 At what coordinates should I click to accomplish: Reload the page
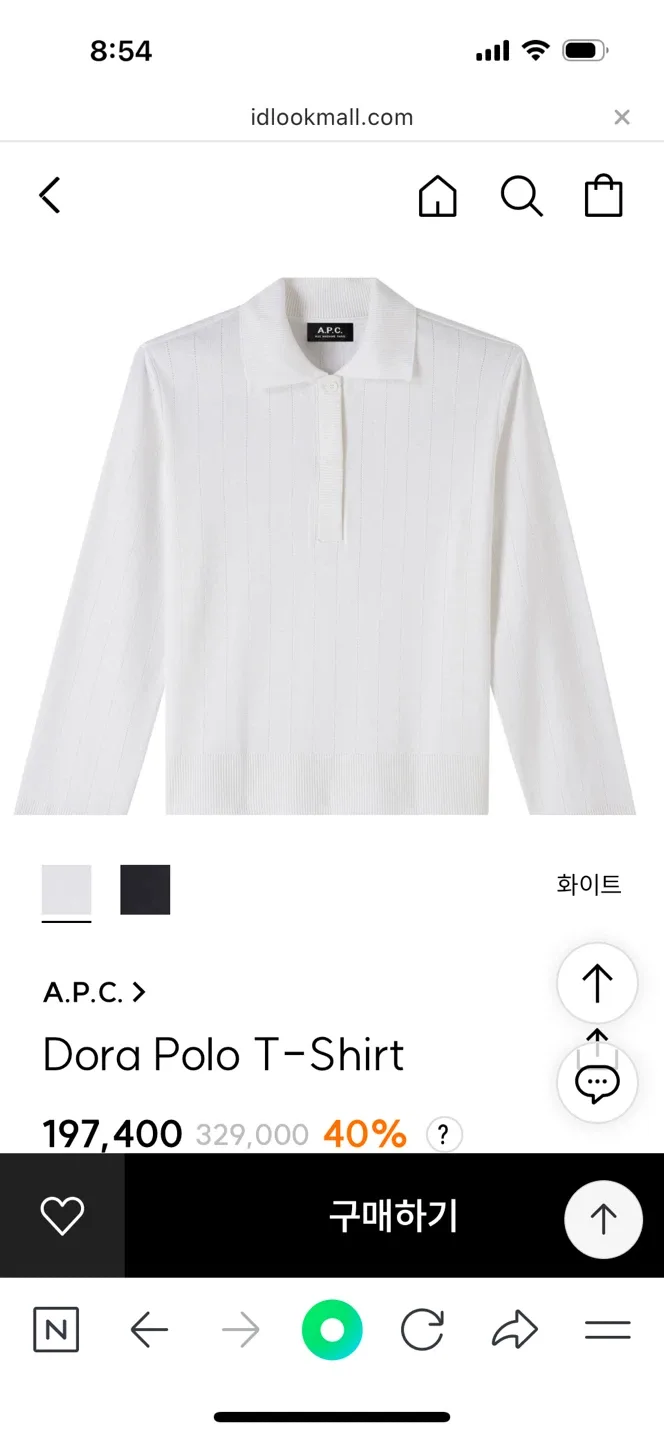pyautogui.click(x=422, y=1330)
